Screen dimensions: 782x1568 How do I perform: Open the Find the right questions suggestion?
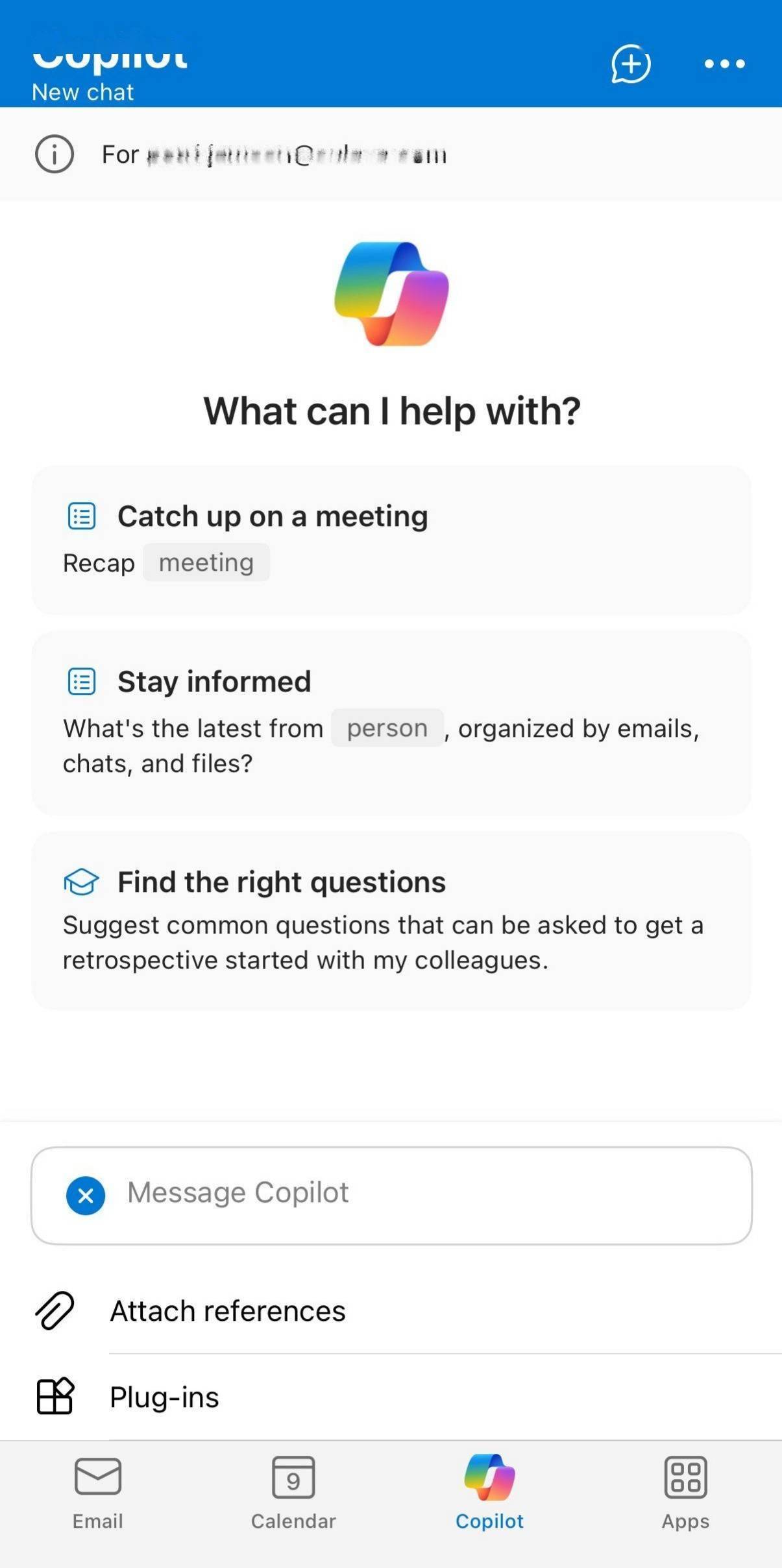point(391,921)
